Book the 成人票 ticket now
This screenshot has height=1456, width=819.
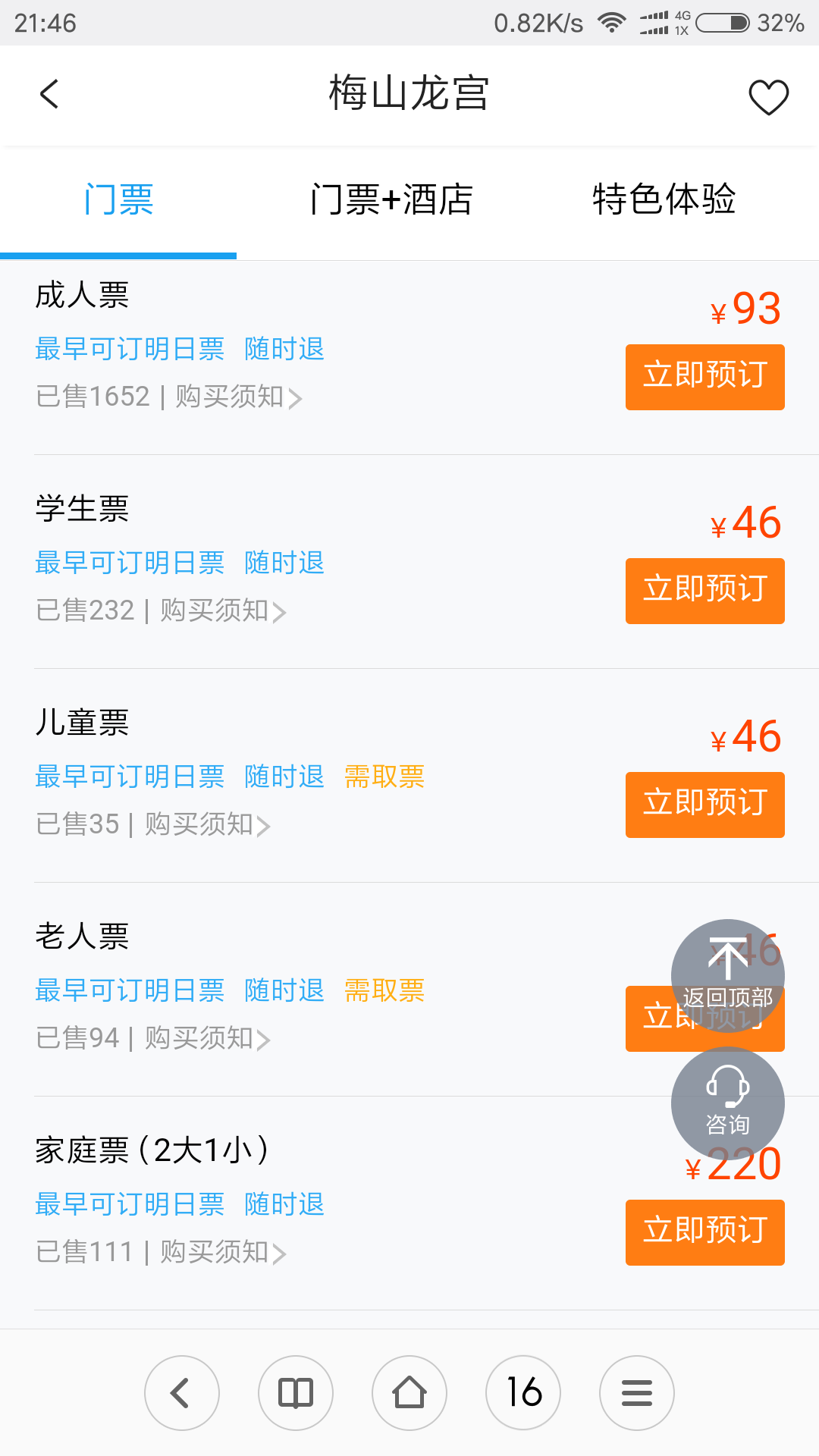pos(704,377)
